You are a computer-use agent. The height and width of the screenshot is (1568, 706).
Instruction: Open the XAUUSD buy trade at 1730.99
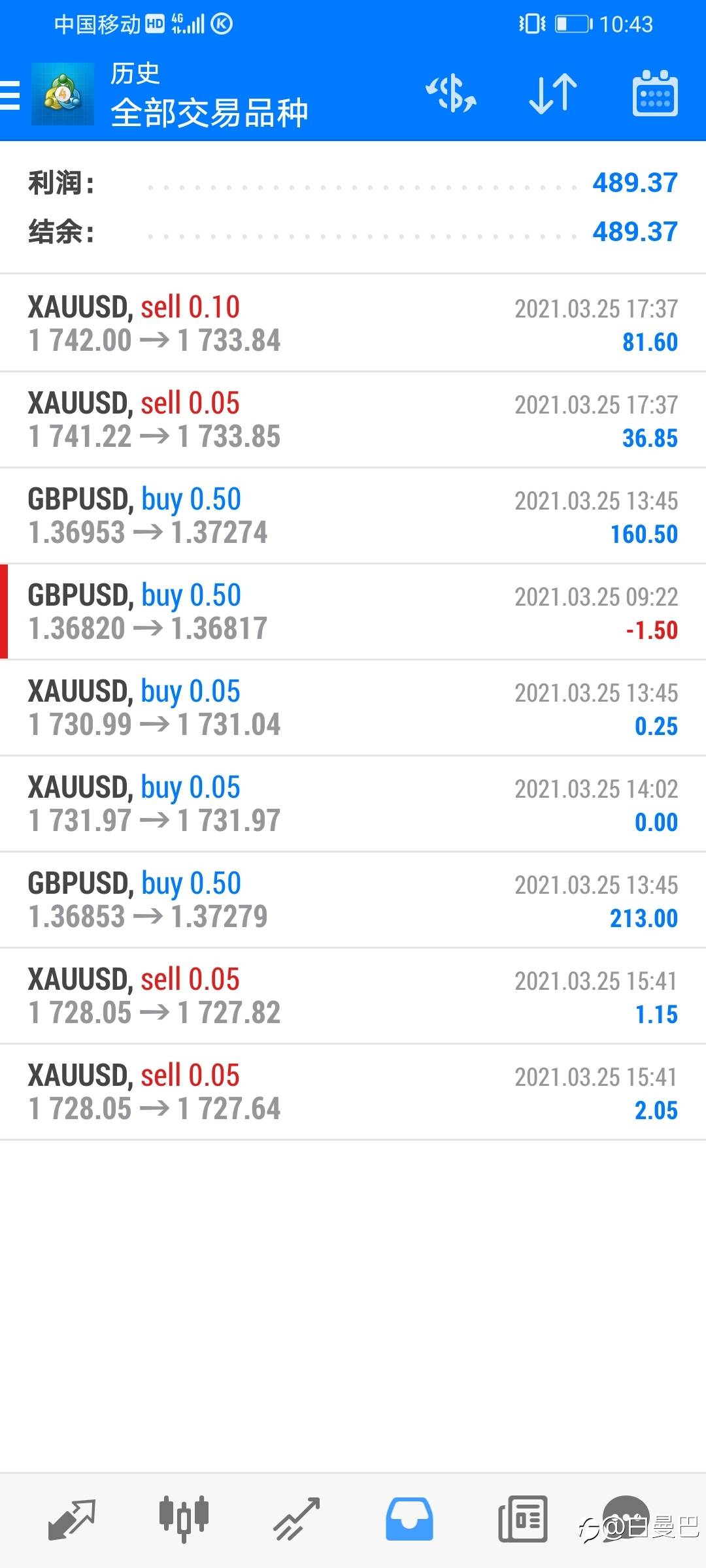click(353, 708)
